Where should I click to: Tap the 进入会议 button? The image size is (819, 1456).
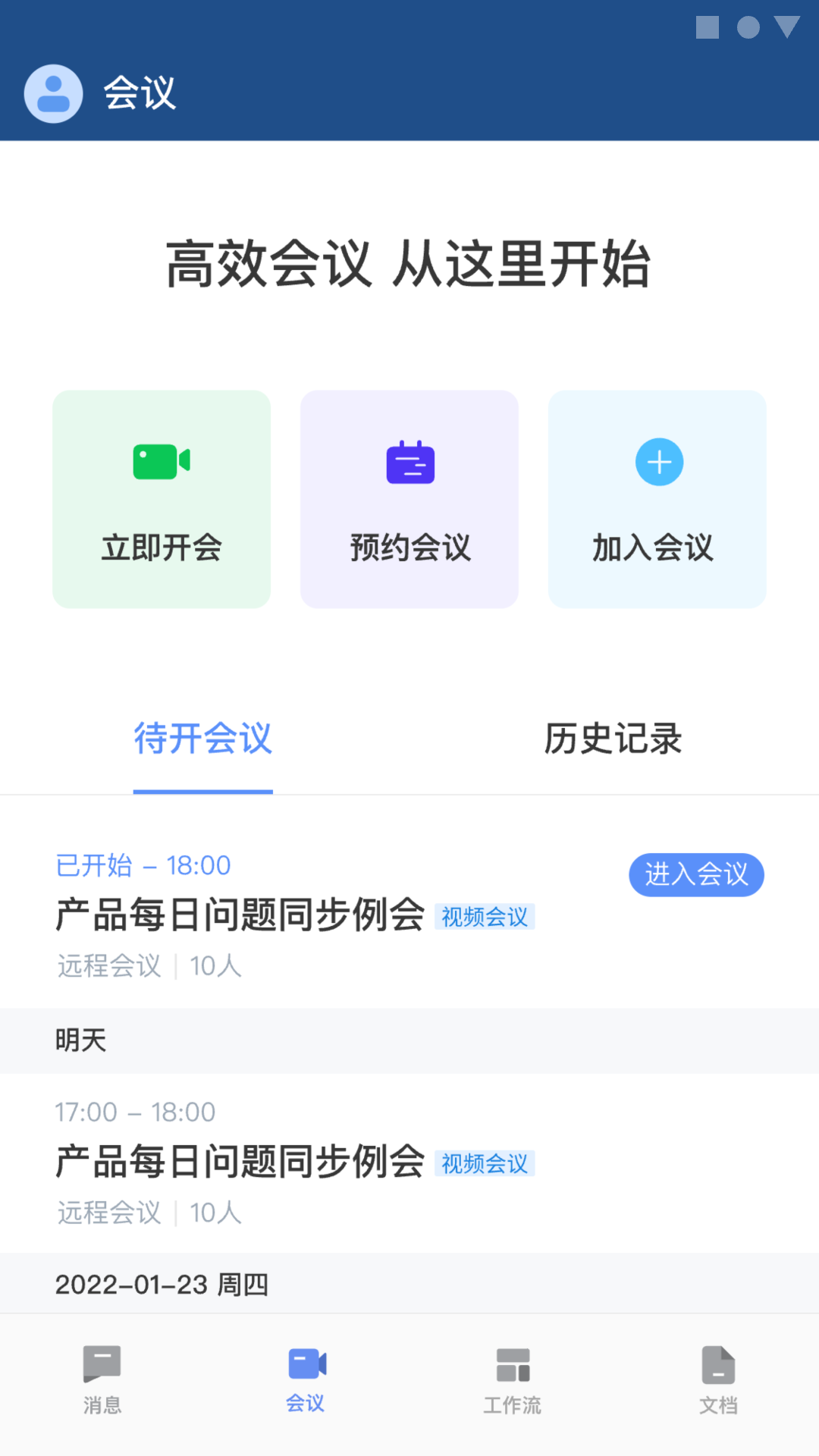click(695, 874)
